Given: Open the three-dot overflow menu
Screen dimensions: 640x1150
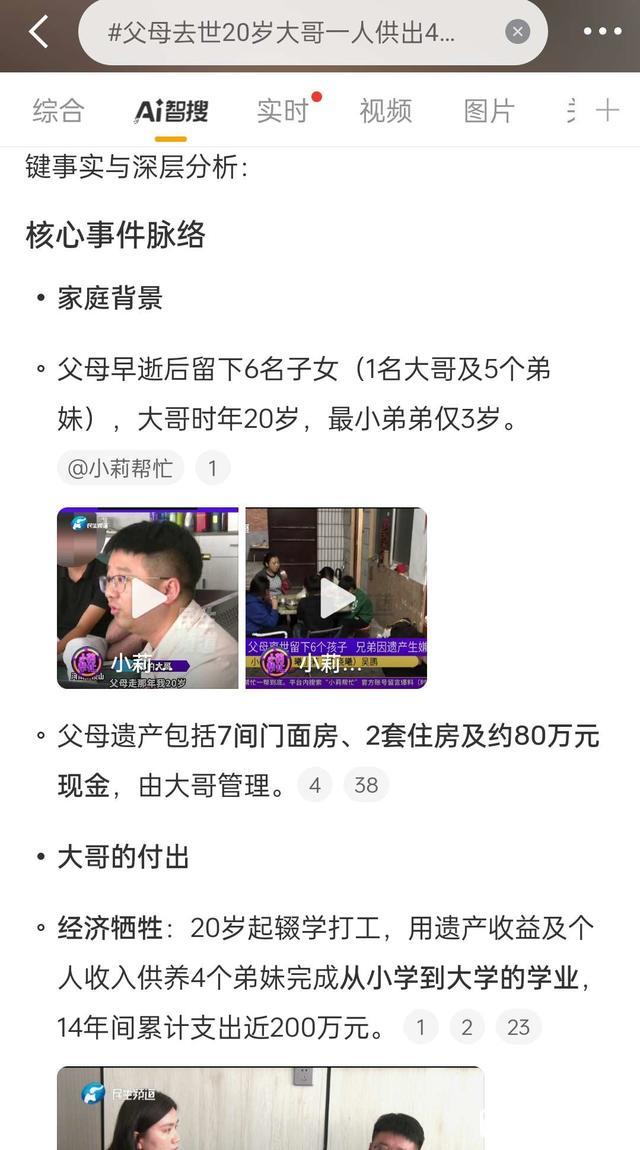Looking at the screenshot, I should click(x=602, y=32).
